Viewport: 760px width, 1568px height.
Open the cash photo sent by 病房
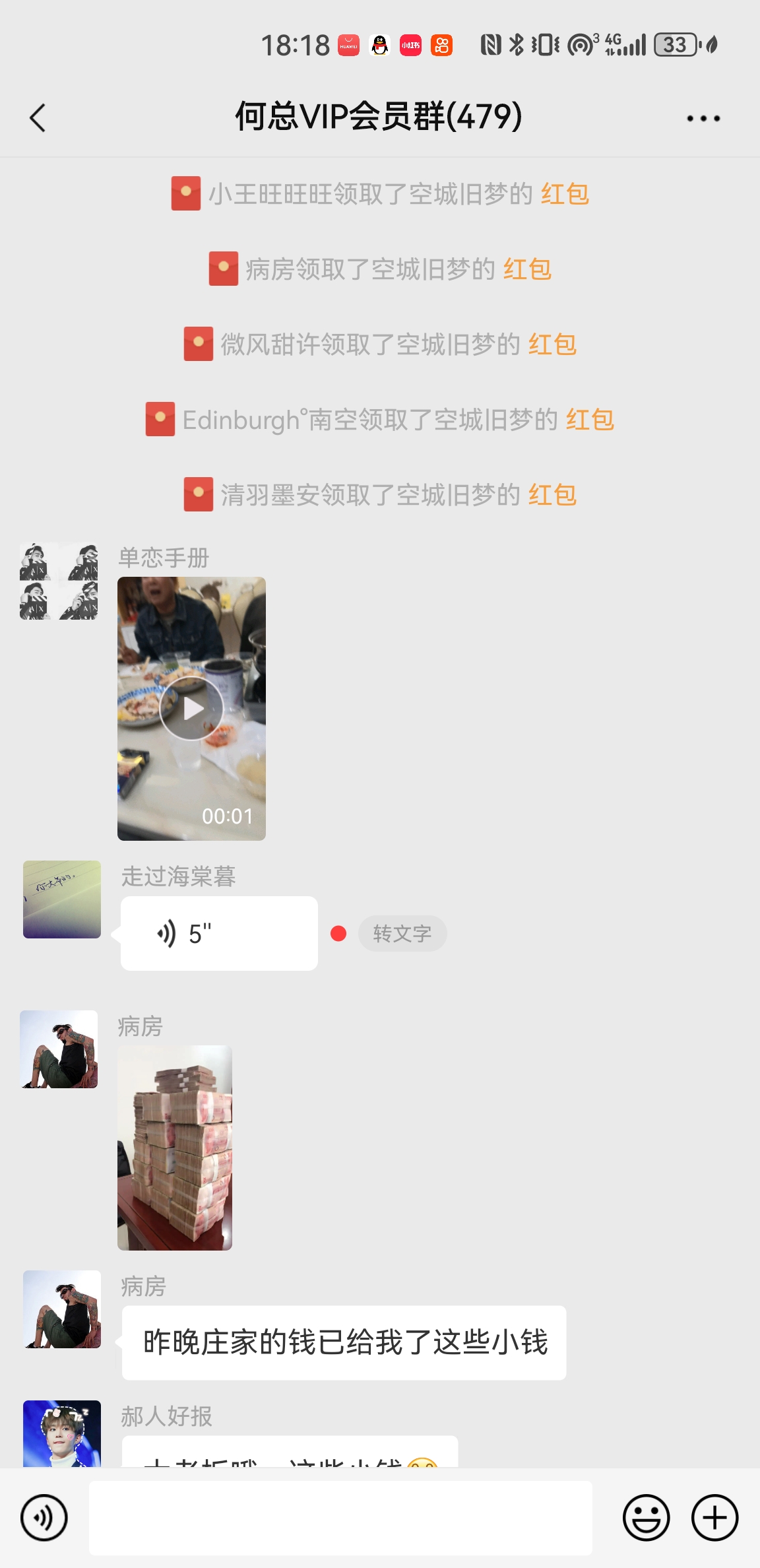click(175, 1148)
